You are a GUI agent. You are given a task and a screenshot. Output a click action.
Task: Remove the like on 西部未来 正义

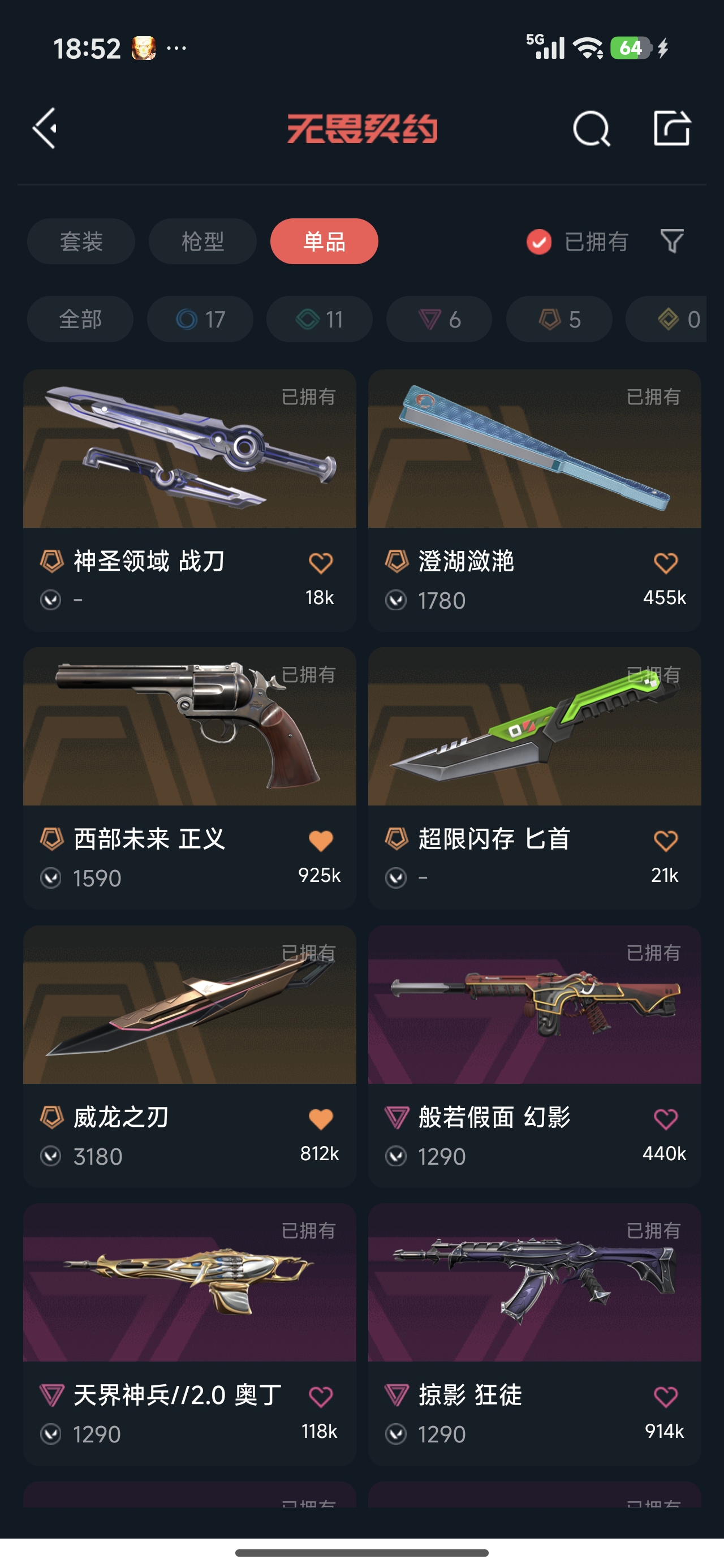pyautogui.click(x=320, y=841)
